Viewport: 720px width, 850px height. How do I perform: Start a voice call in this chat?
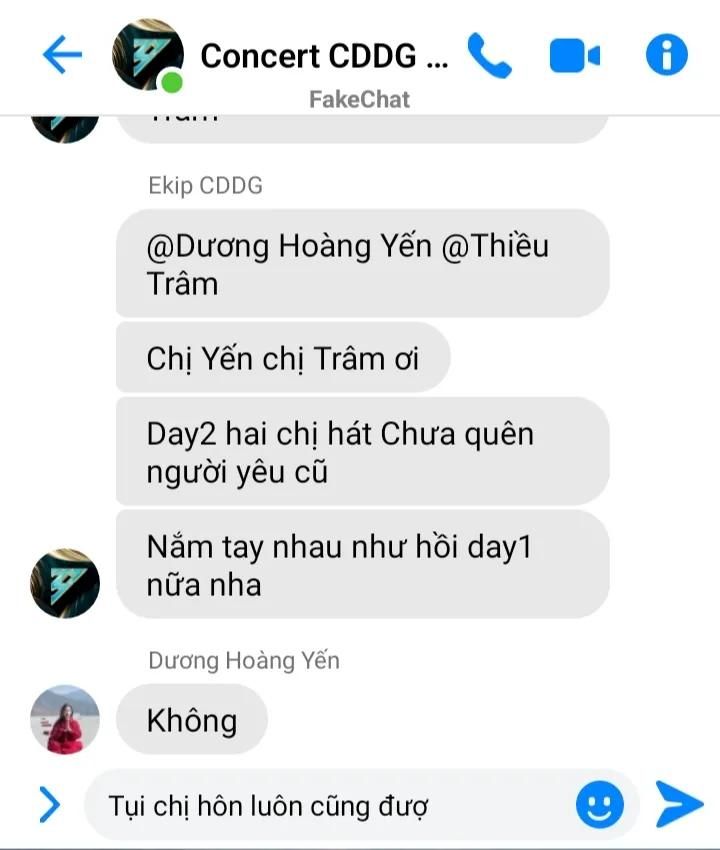pyautogui.click(x=489, y=56)
